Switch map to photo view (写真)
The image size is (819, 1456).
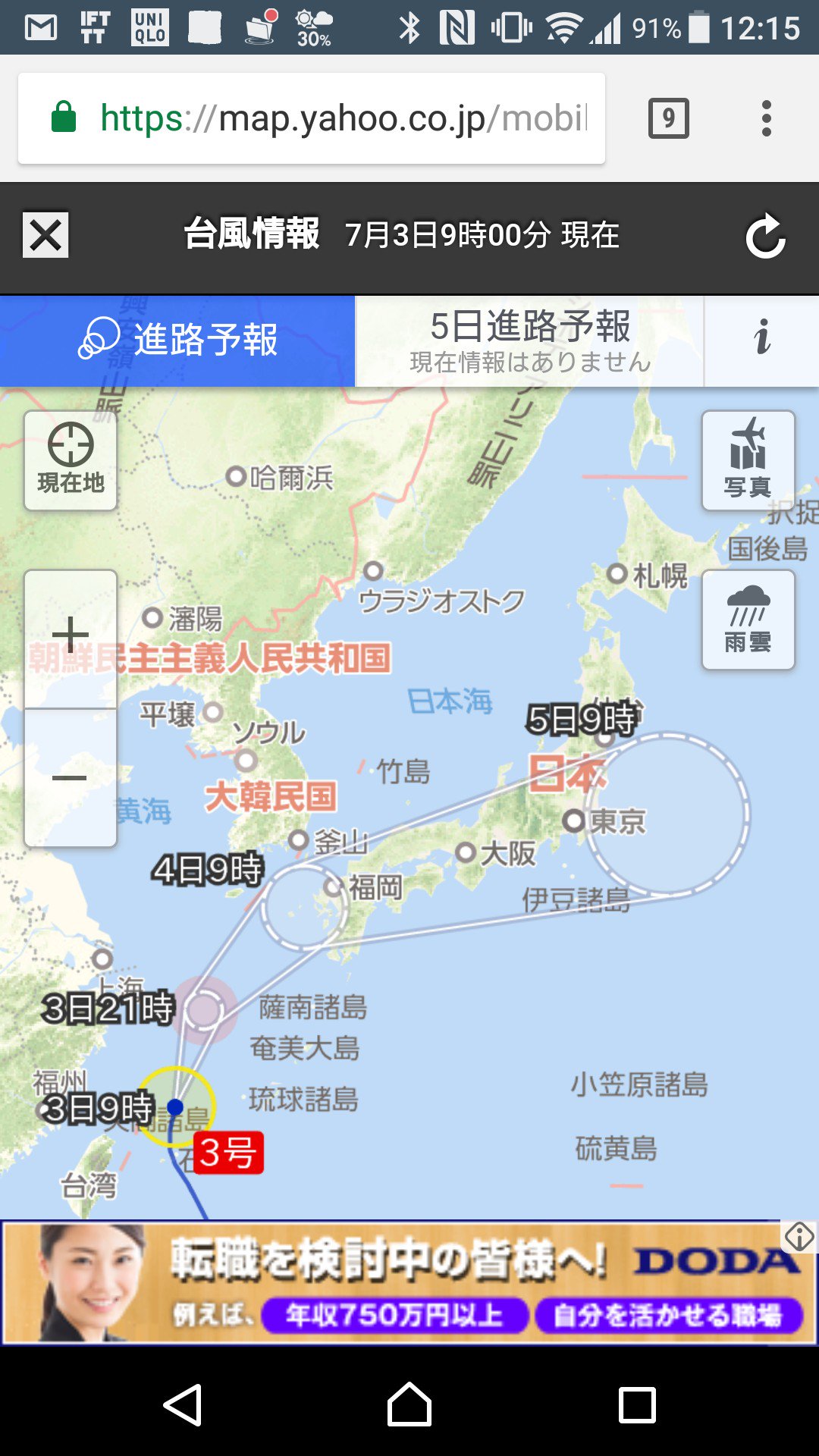748,460
